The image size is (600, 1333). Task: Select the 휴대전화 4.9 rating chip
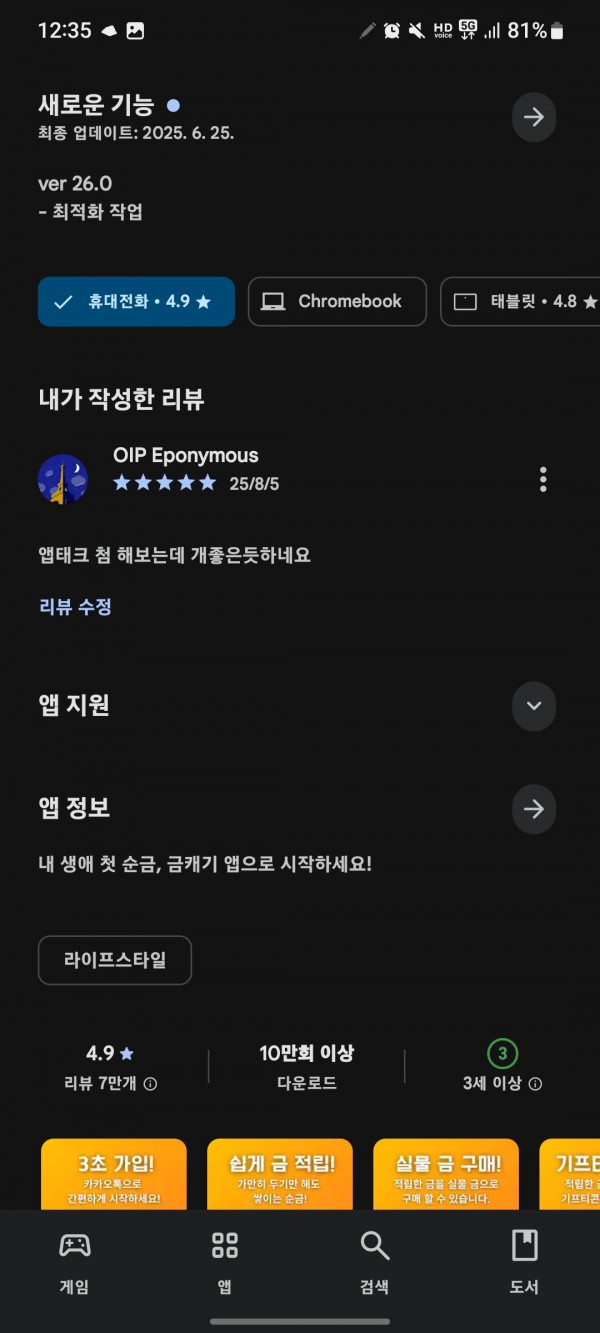coord(136,301)
